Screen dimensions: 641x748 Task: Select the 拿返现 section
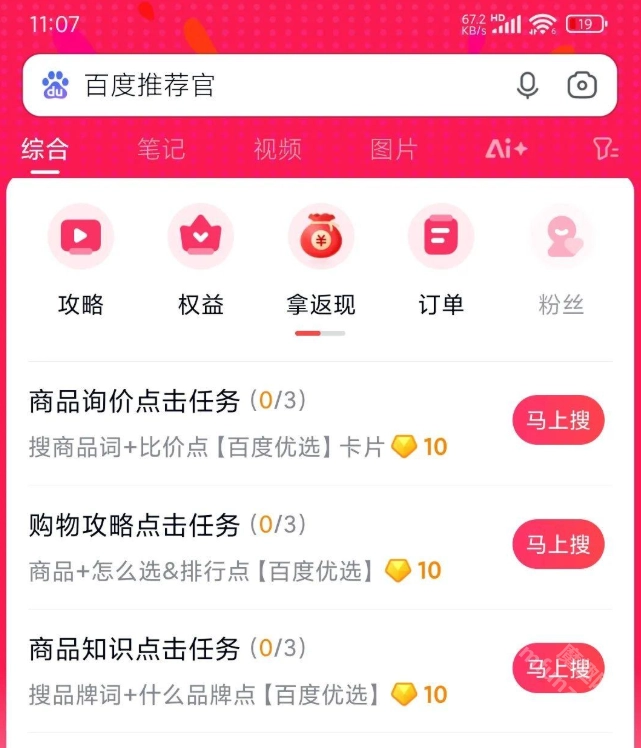click(321, 260)
